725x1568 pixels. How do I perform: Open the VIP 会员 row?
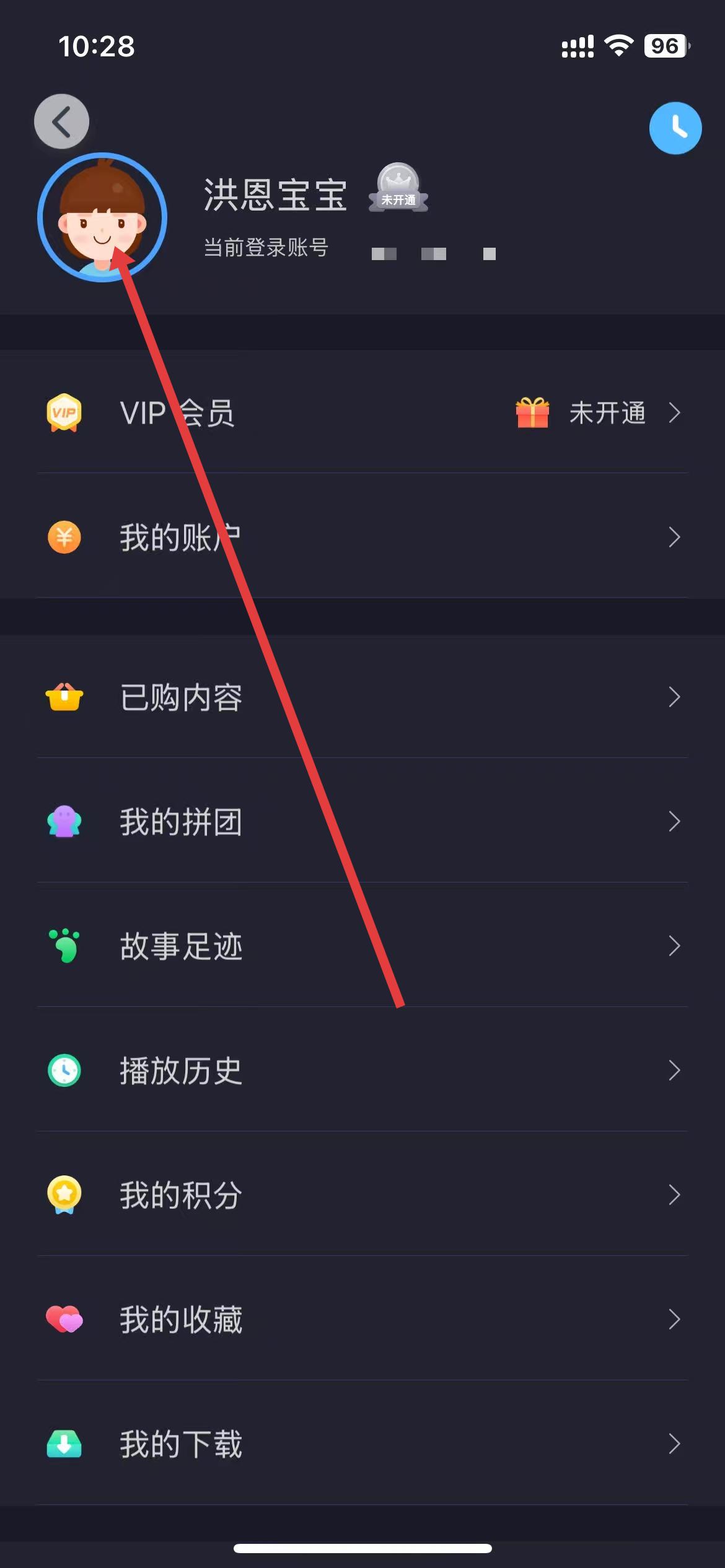pyautogui.click(x=362, y=412)
